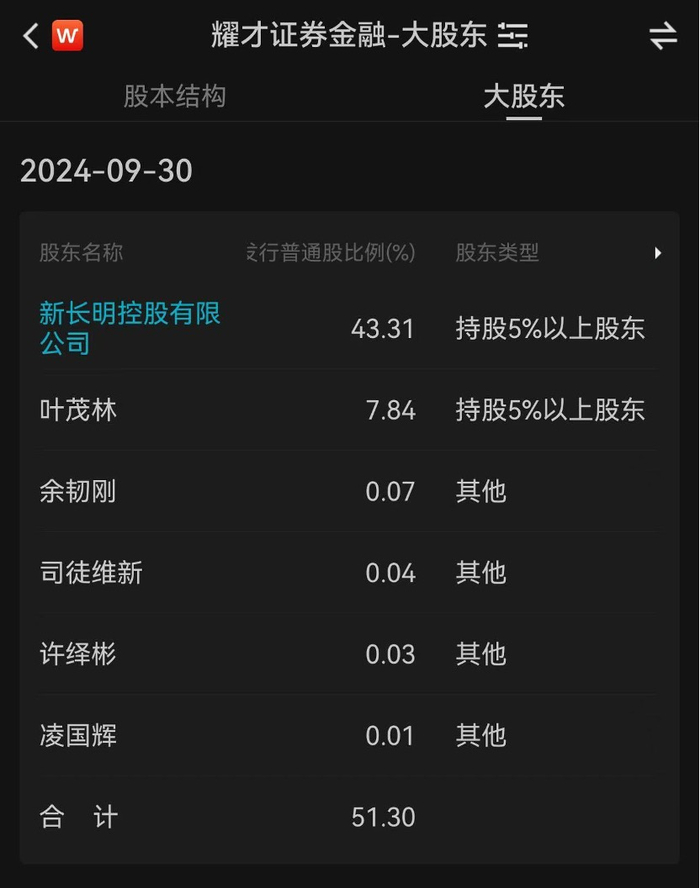
Task: Open the title filter options icon
Action: point(513,37)
